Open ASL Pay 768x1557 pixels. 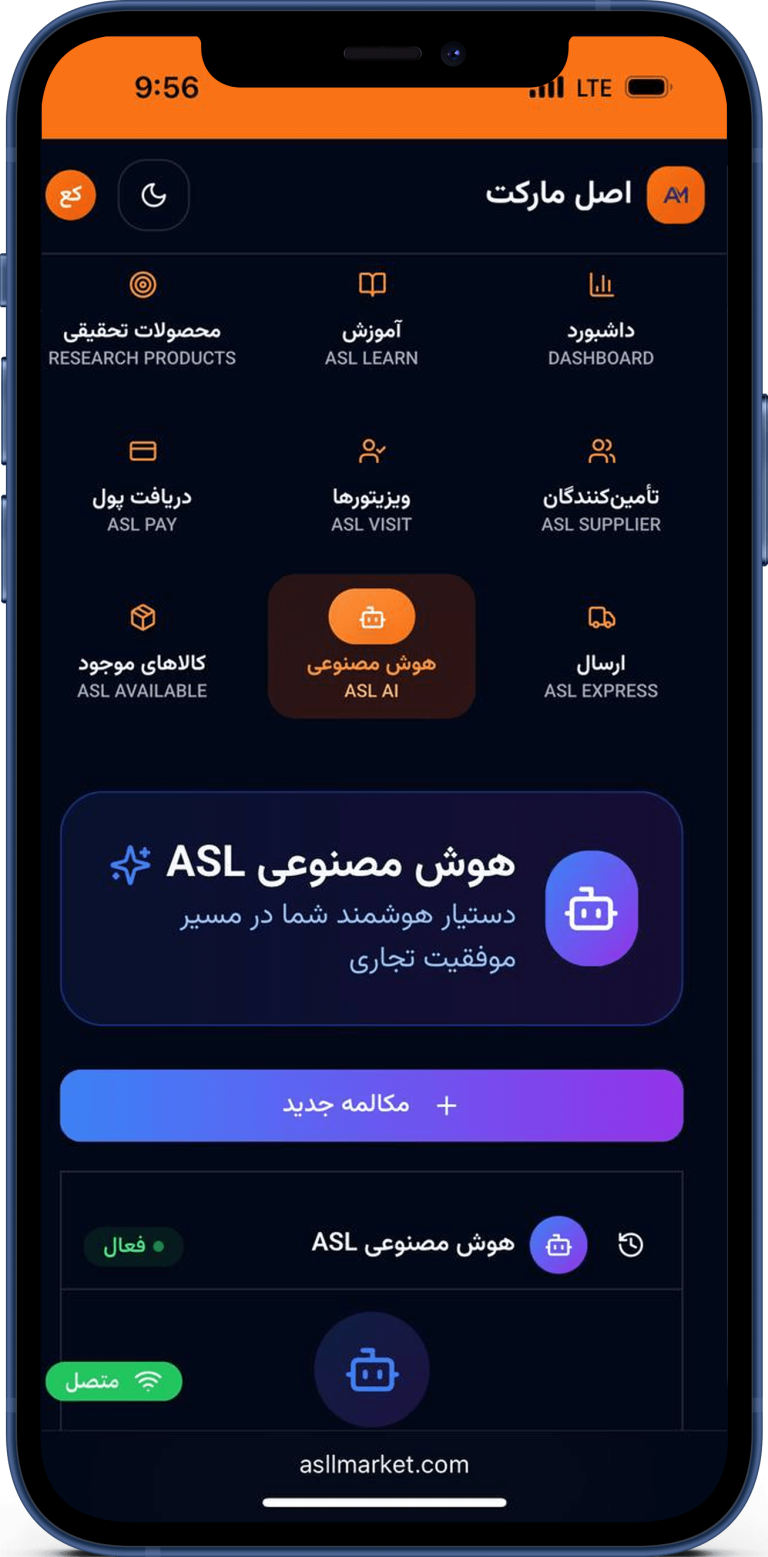click(x=142, y=486)
